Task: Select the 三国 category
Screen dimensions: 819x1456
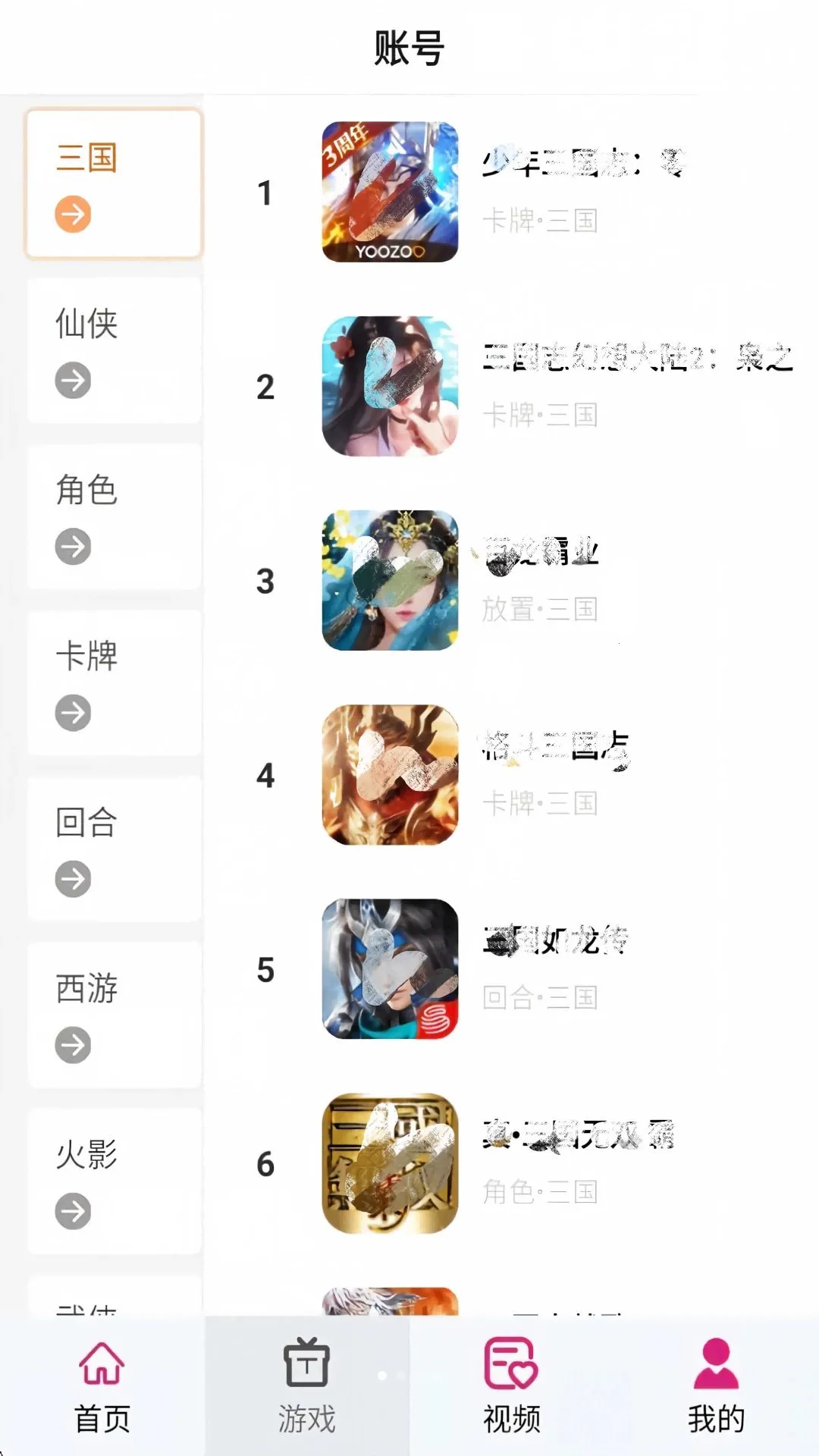Action: pyautogui.click(x=115, y=184)
